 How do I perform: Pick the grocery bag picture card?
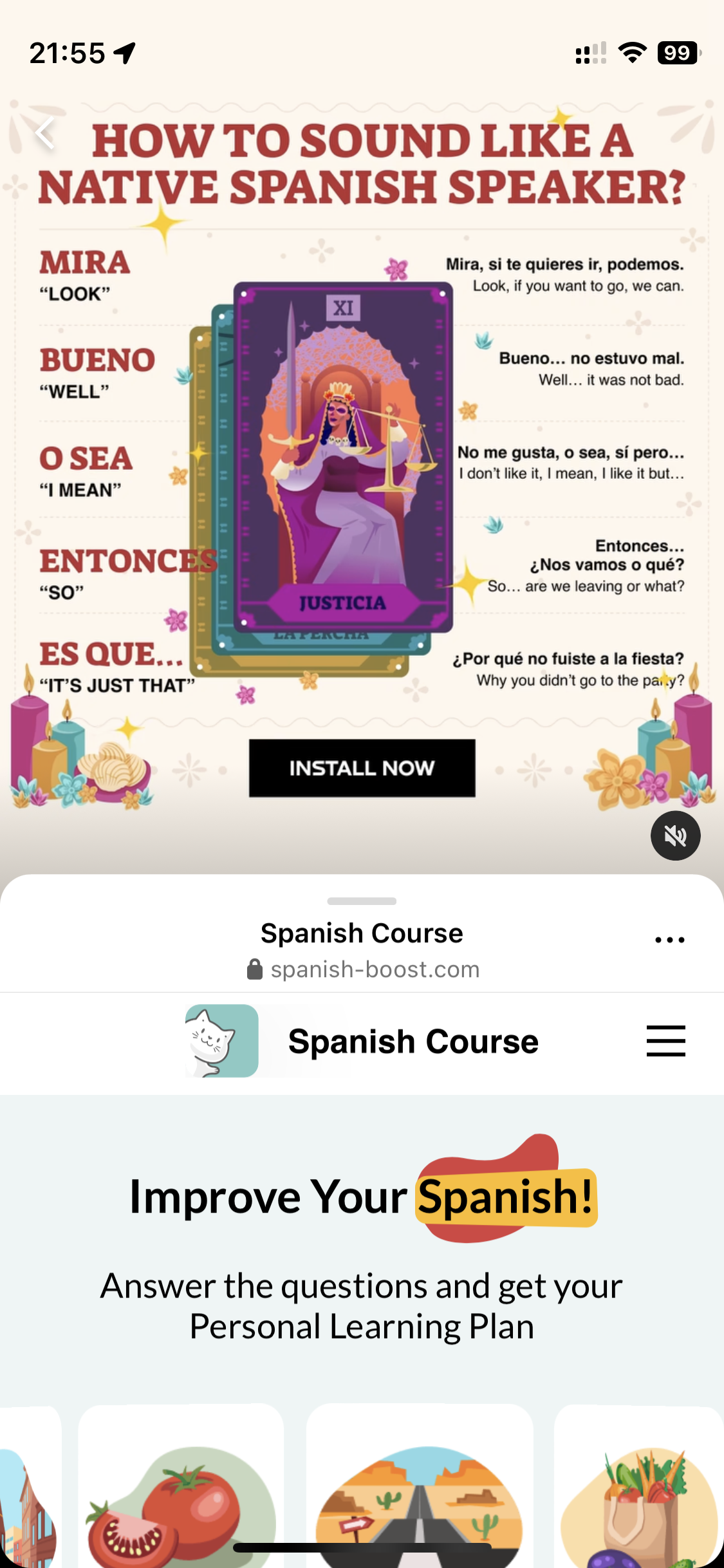pyautogui.click(x=638, y=1487)
